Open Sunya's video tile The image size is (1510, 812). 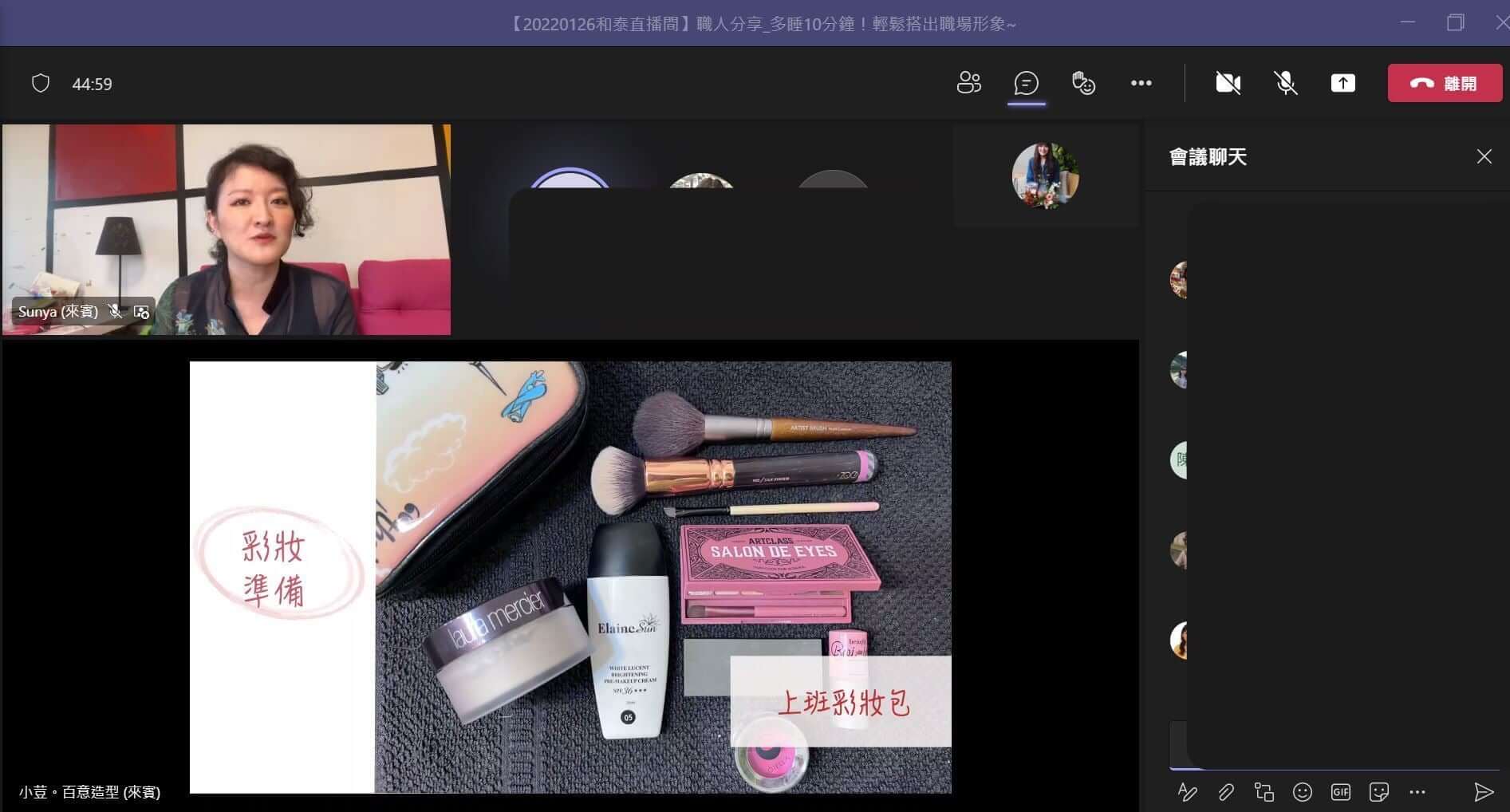pos(226,229)
